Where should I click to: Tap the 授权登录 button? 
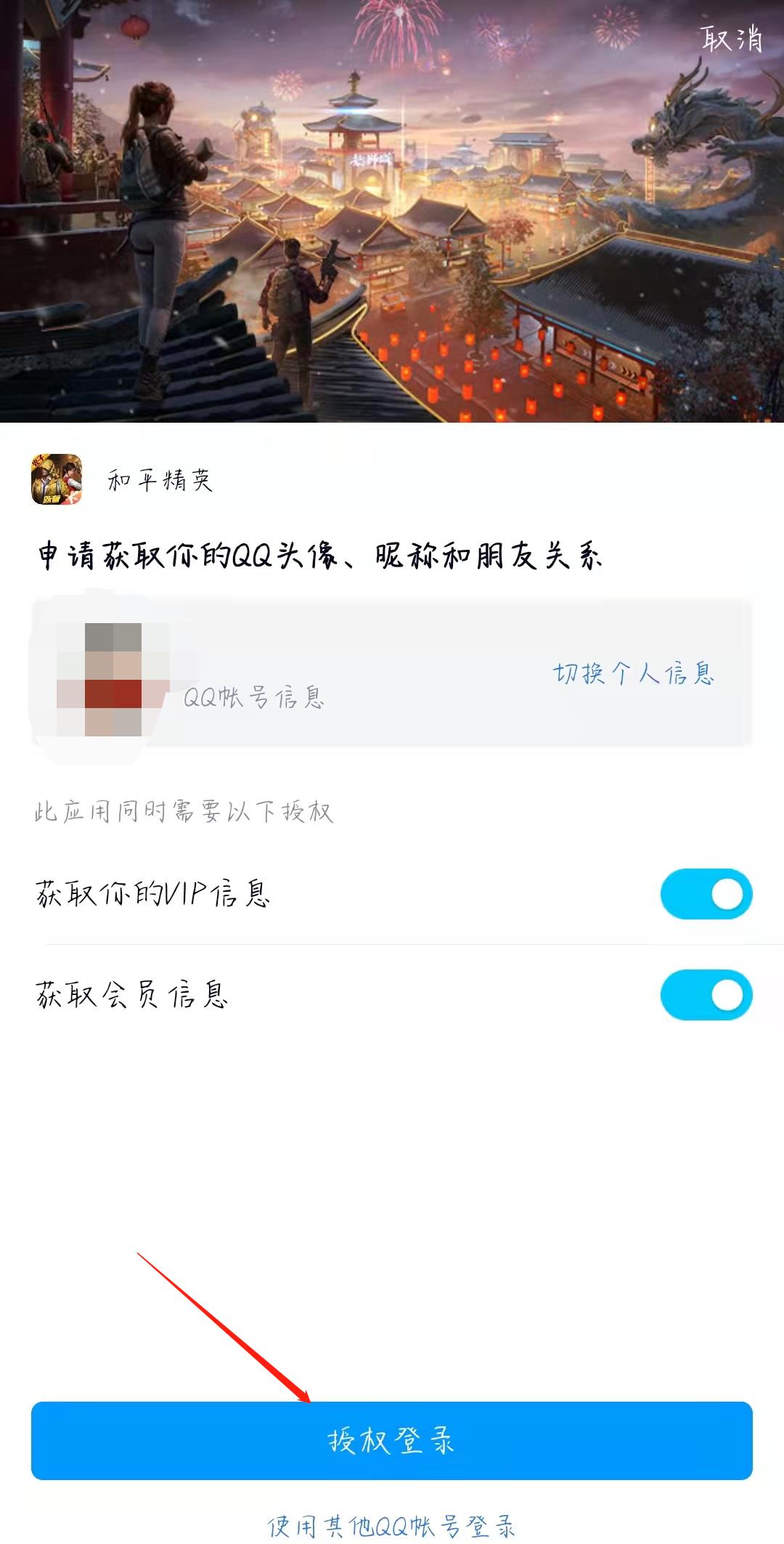point(392,1440)
